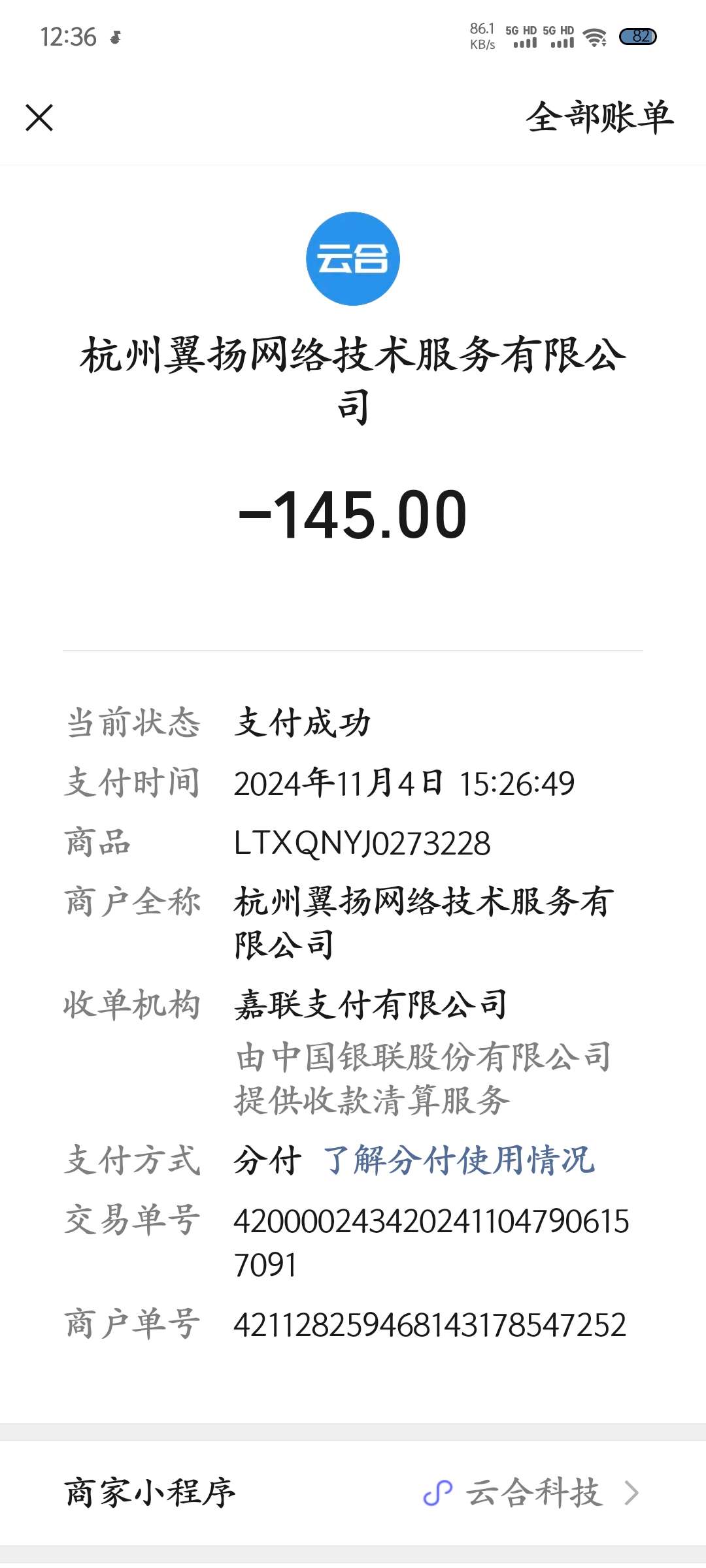Close the payment detail page
The width and height of the screenshot is (706, 1568).
(x=39, y=118)
